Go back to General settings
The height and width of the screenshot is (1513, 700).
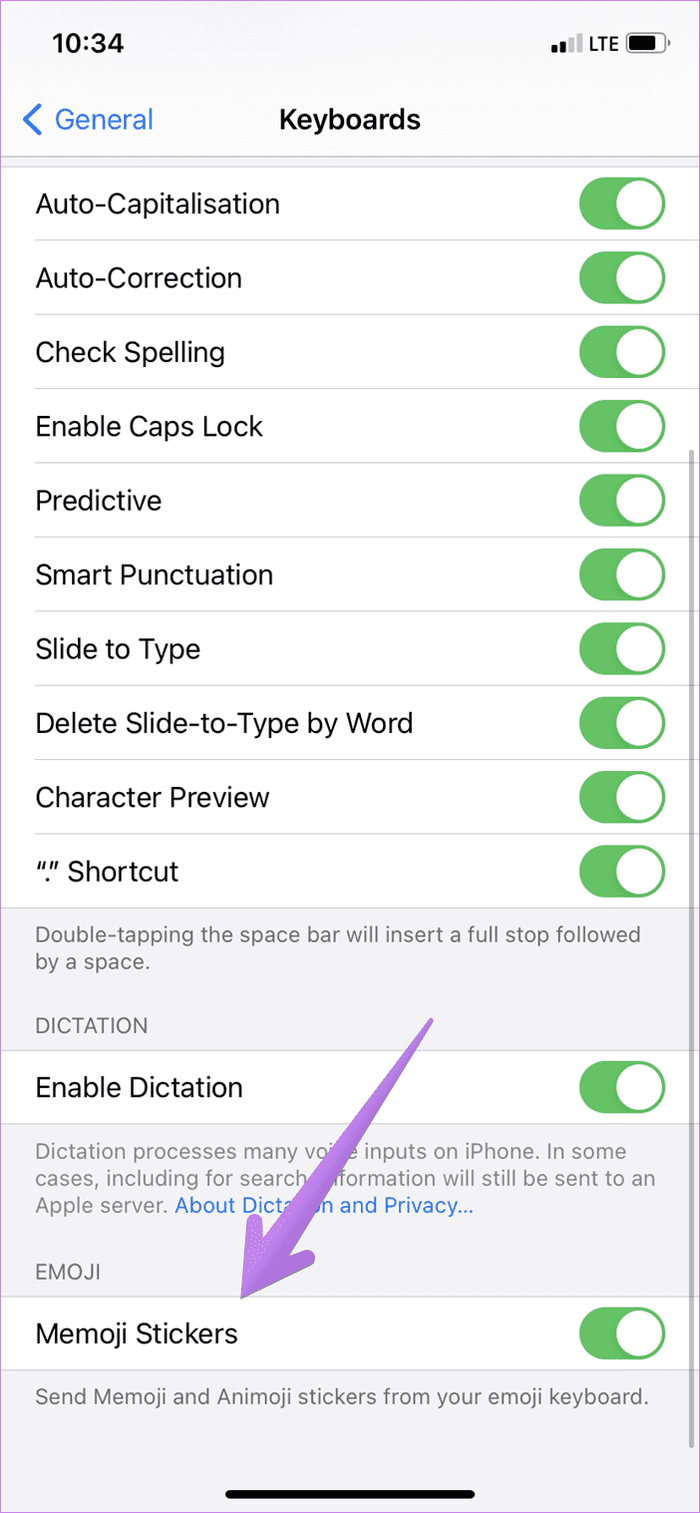coord(88,120)
